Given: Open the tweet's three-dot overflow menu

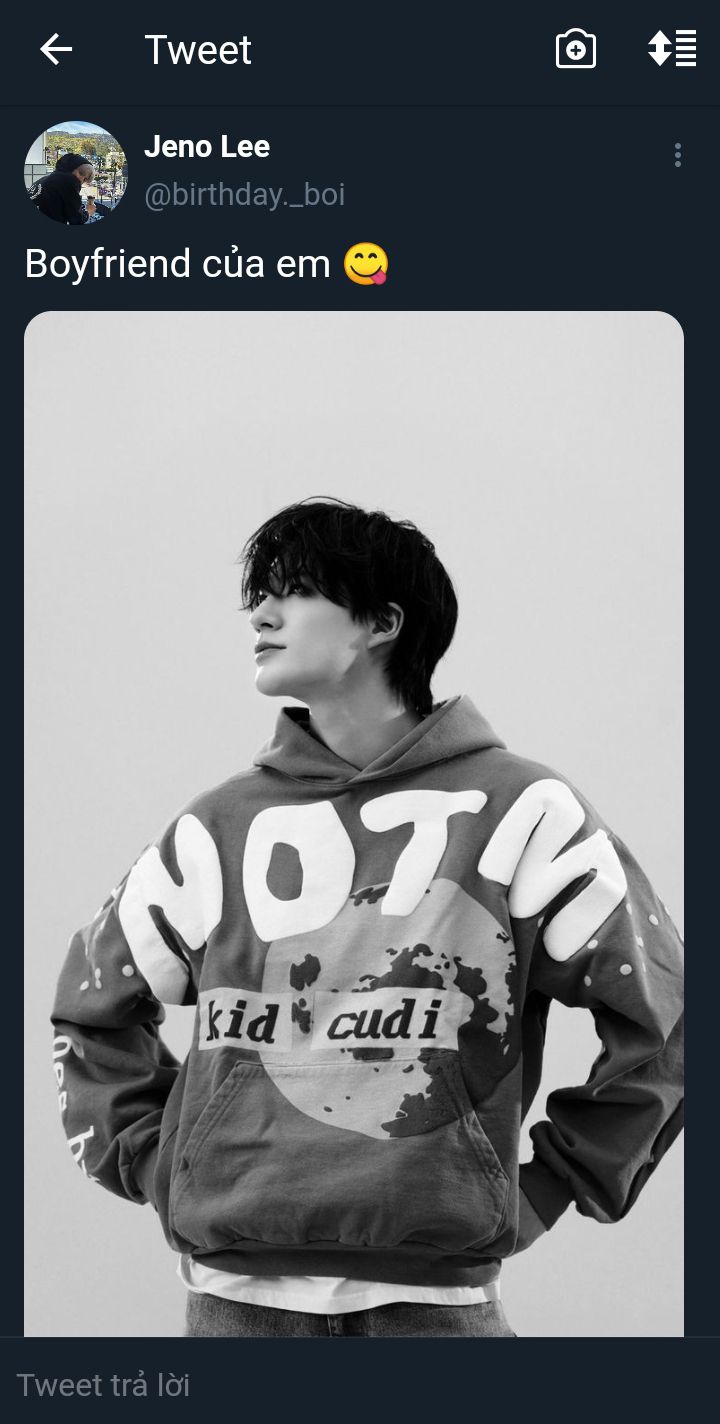Looking at the screenshot, I should pyautogui.click(x=678, y=155).
